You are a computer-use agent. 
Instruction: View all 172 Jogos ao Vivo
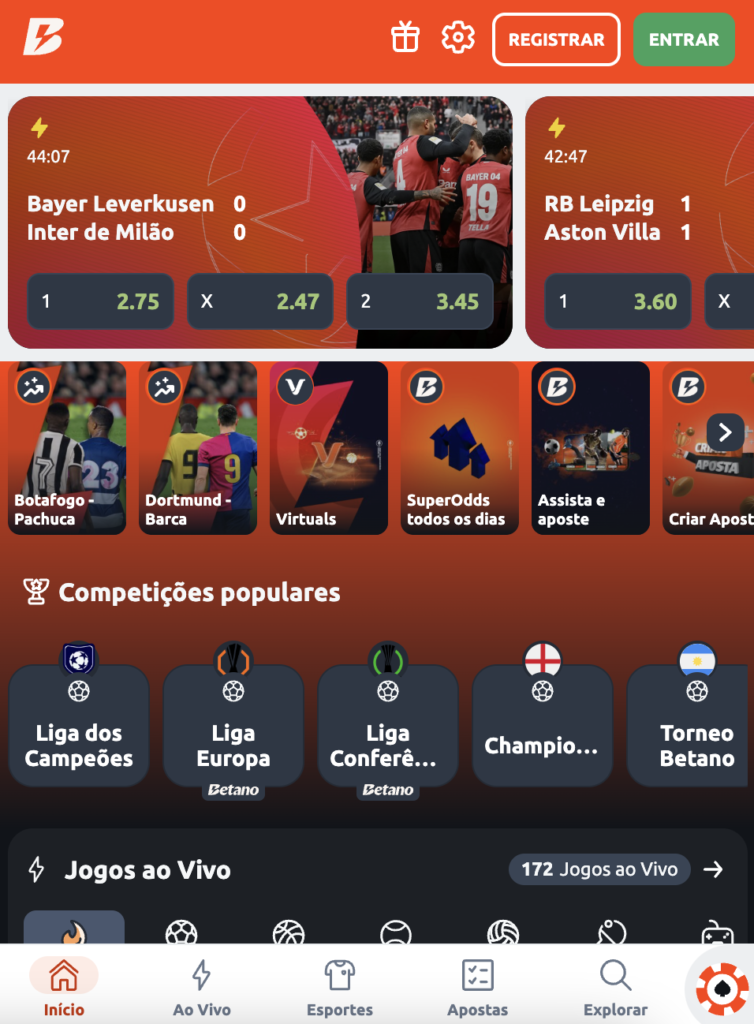point(615,870)
